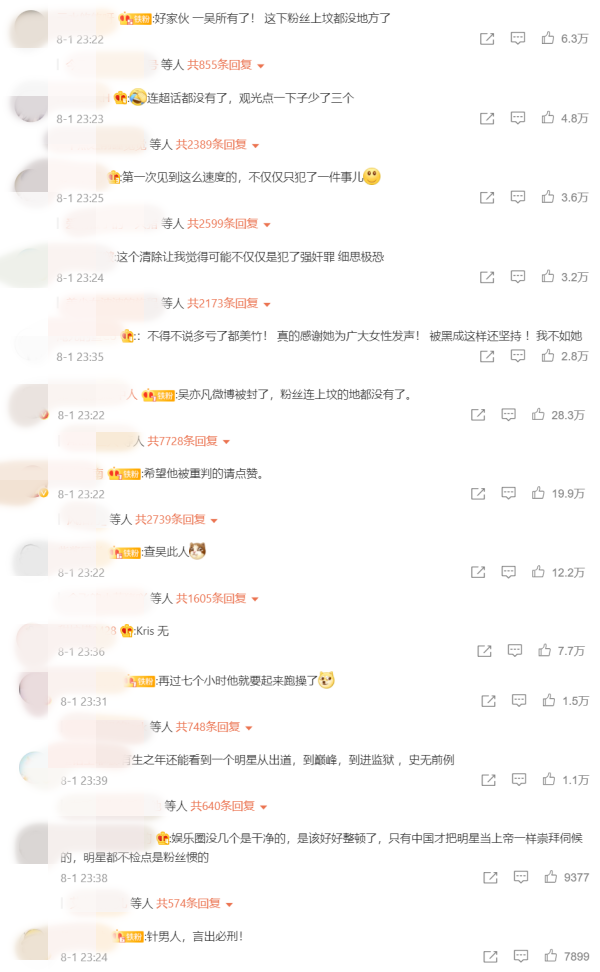Share the comment '第一次见到这么速度的'
This screenshot has height=972, width=600.
tap(487, 198)
